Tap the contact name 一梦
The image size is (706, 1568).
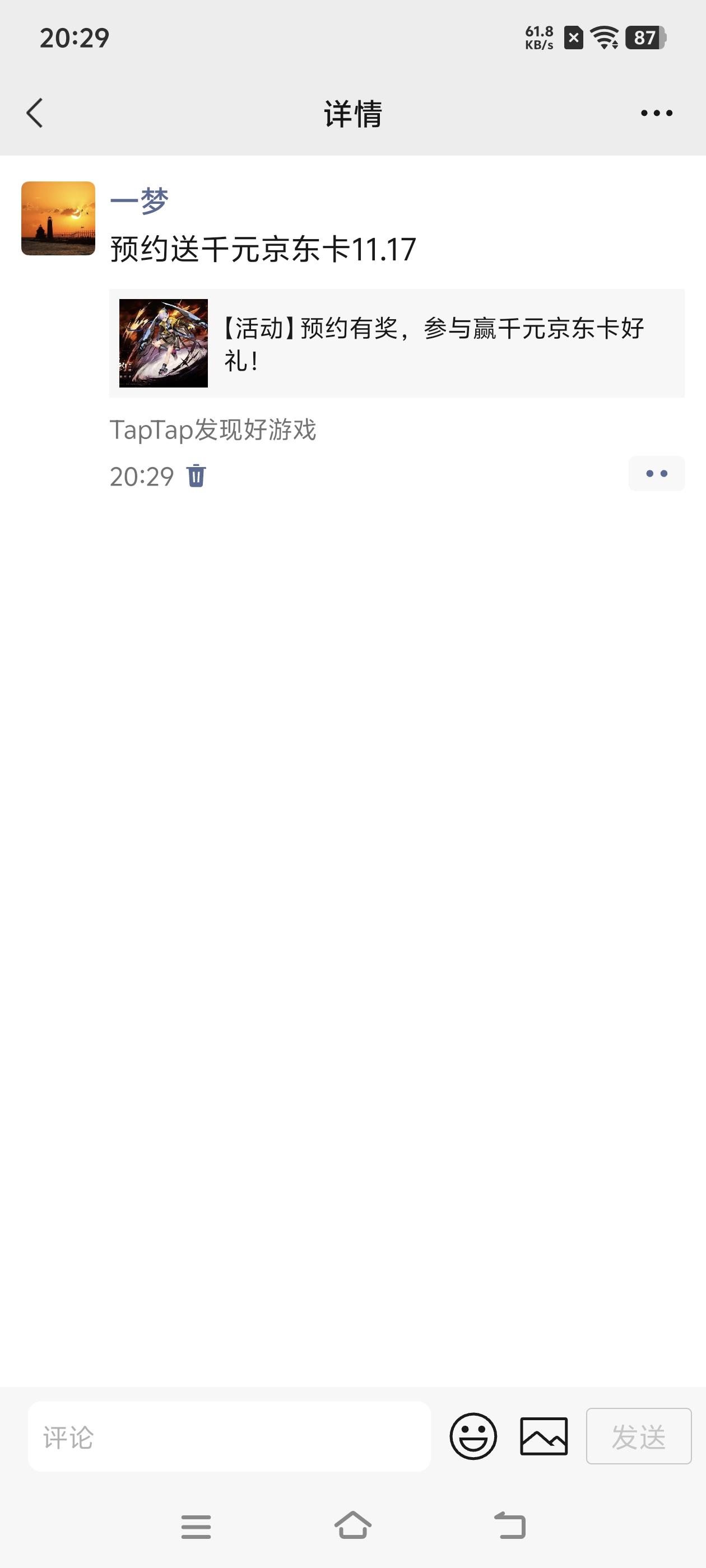point(139,198)
